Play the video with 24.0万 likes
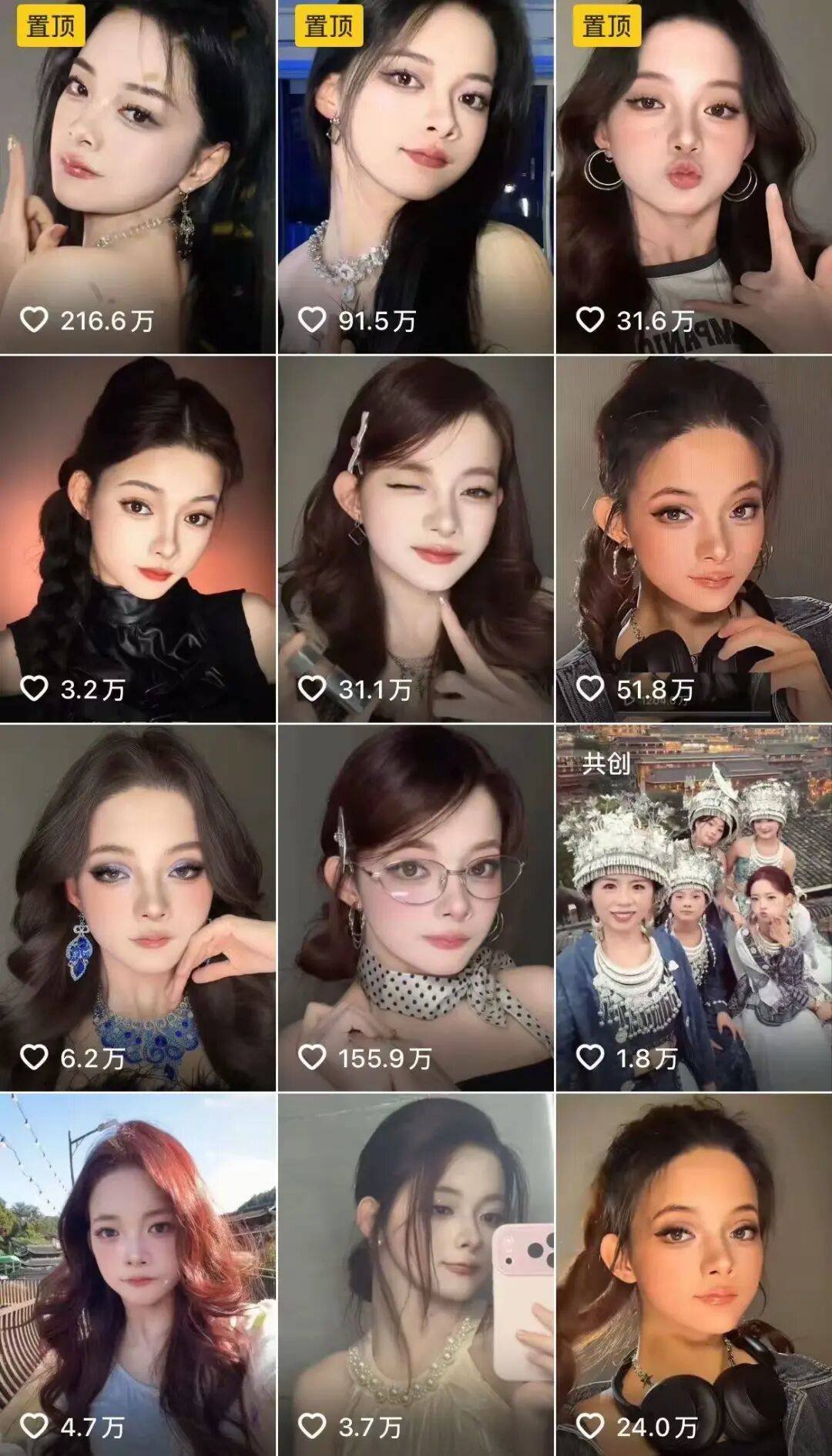 pos(693,1274)
